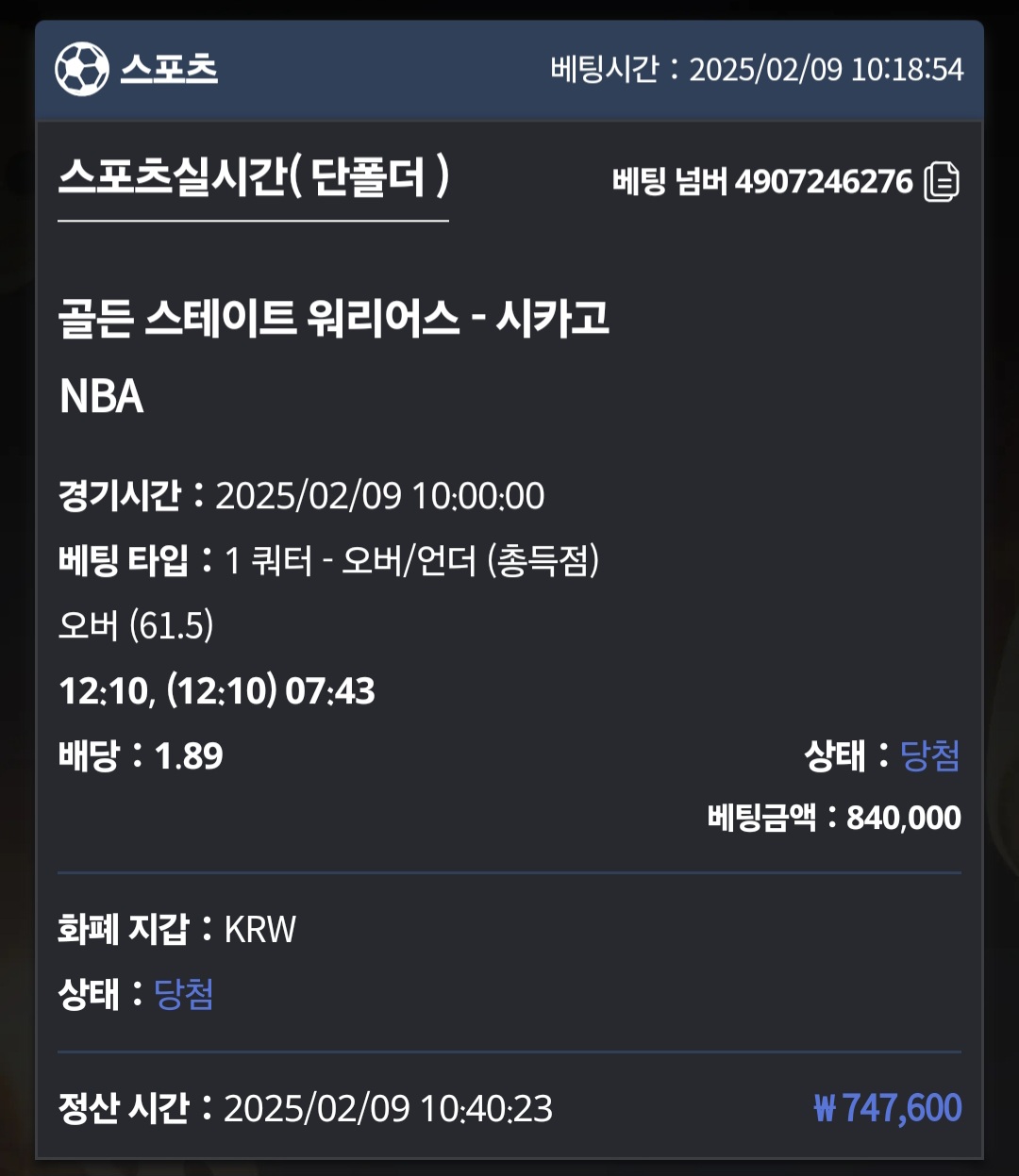Copy the betting number 4907246276

point(941,181)
